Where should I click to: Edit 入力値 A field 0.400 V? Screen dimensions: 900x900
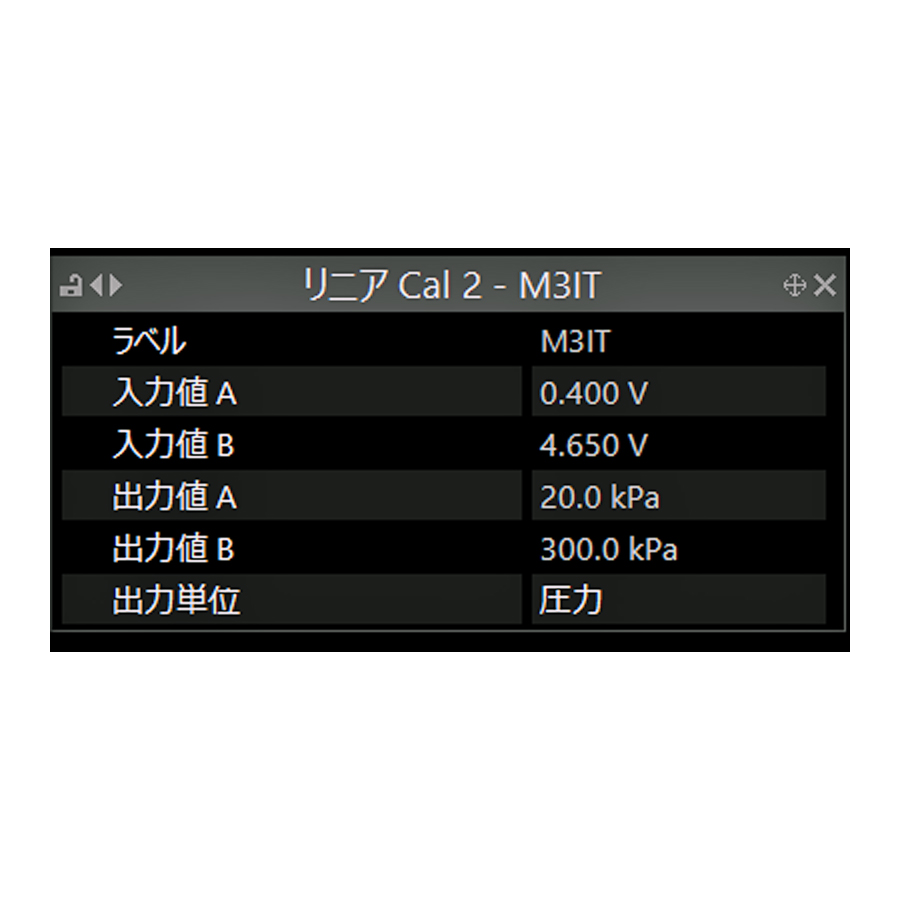click(677, 393)
